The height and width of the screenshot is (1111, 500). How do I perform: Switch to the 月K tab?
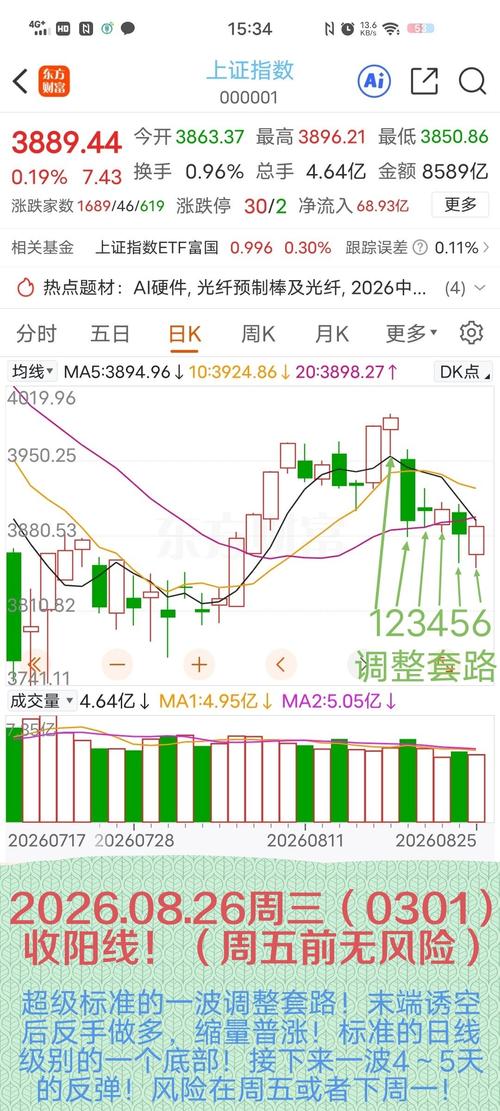click(x=331, y=334)
